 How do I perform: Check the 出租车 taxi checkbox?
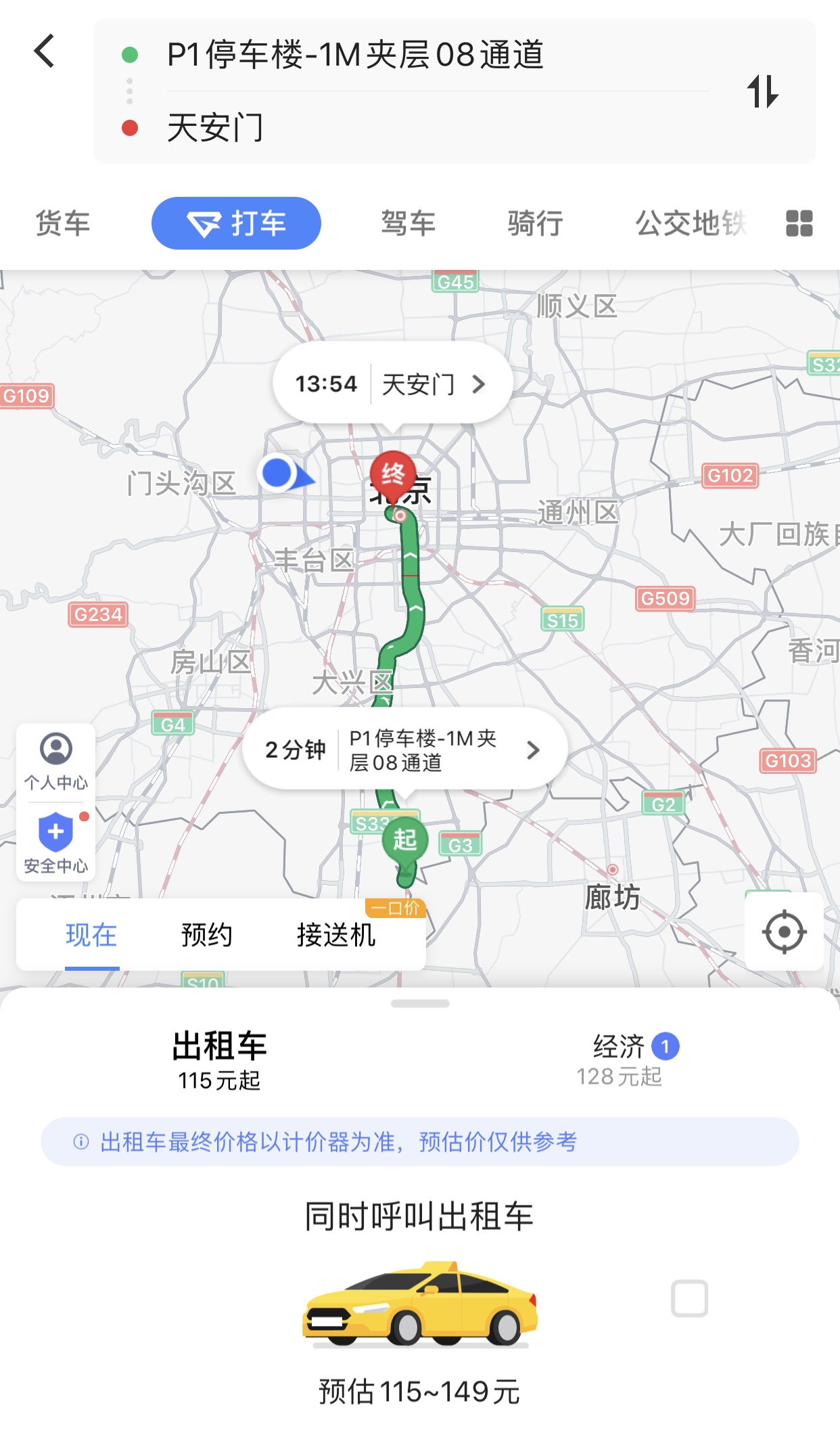tap(689, 1298)
